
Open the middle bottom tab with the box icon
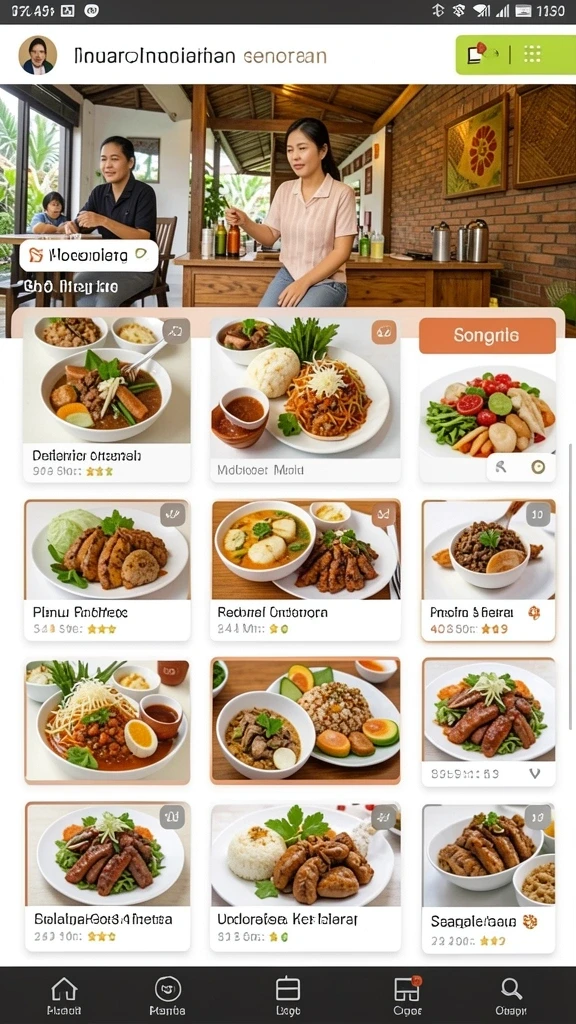[288, 996]
